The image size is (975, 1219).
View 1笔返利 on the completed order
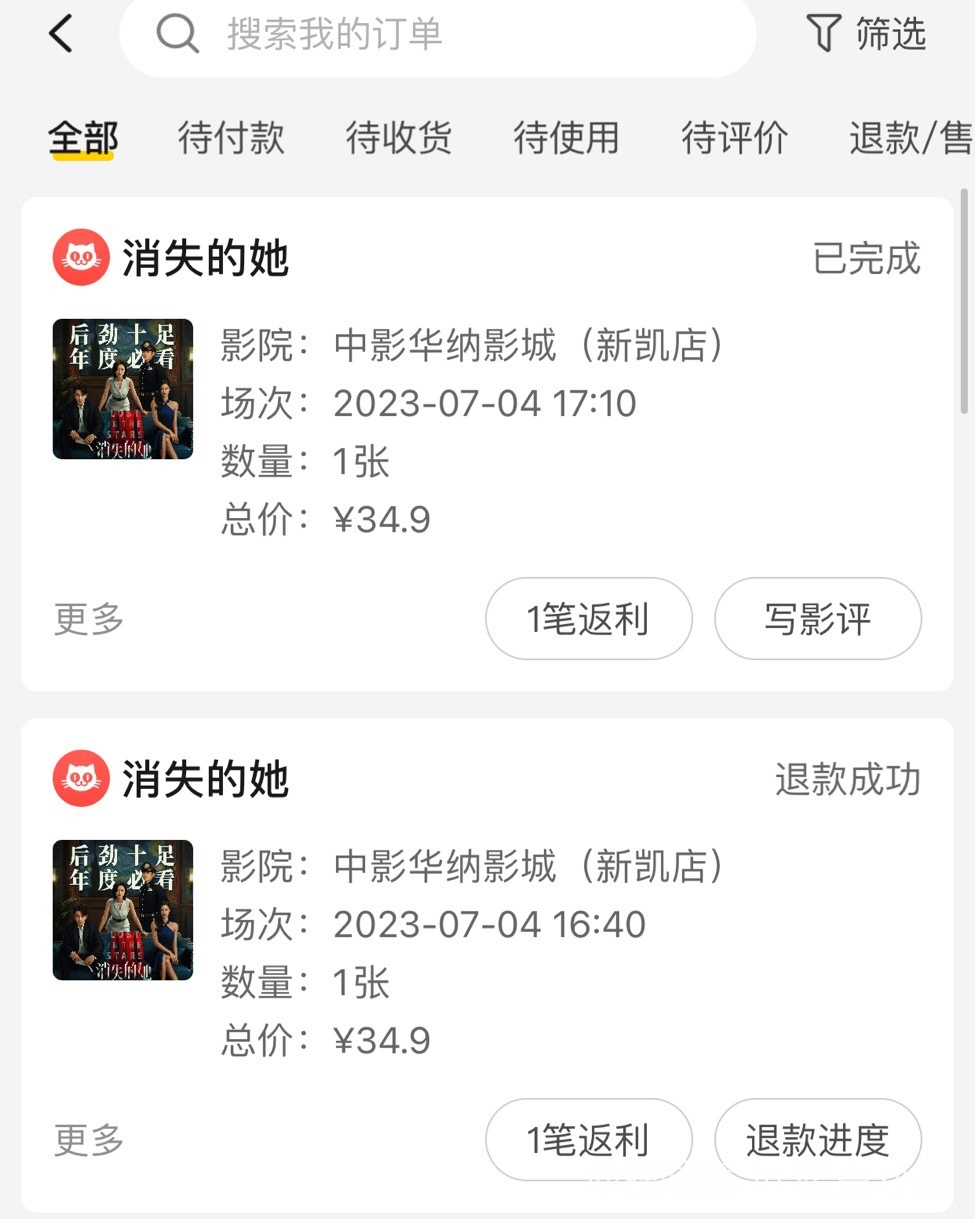coord(588,619)
